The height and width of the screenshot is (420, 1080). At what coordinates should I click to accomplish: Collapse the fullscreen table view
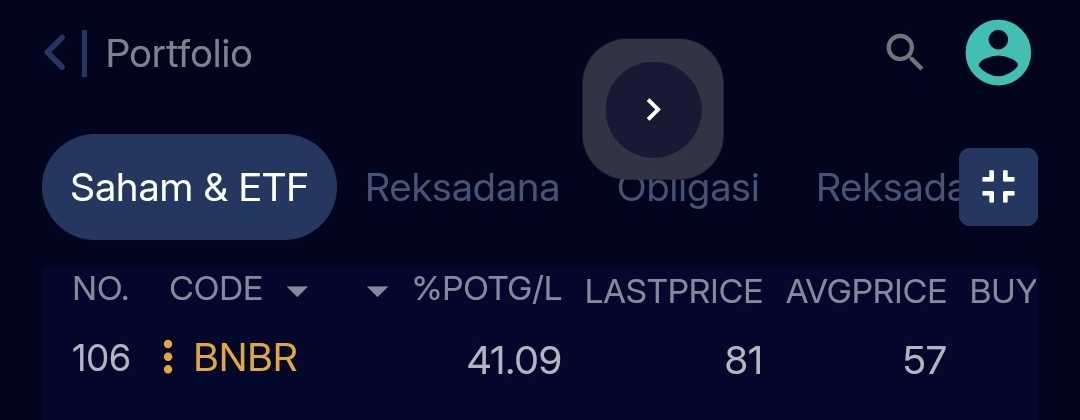pos(998,187)
